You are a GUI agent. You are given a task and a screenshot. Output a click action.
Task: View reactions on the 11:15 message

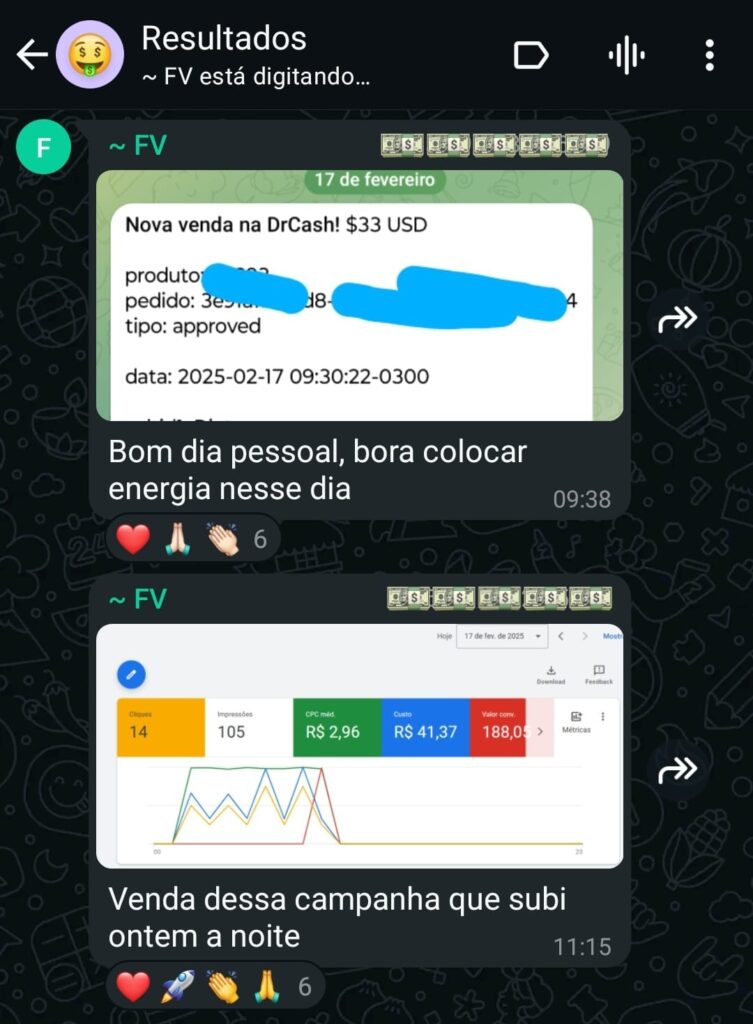pos(212,987)
